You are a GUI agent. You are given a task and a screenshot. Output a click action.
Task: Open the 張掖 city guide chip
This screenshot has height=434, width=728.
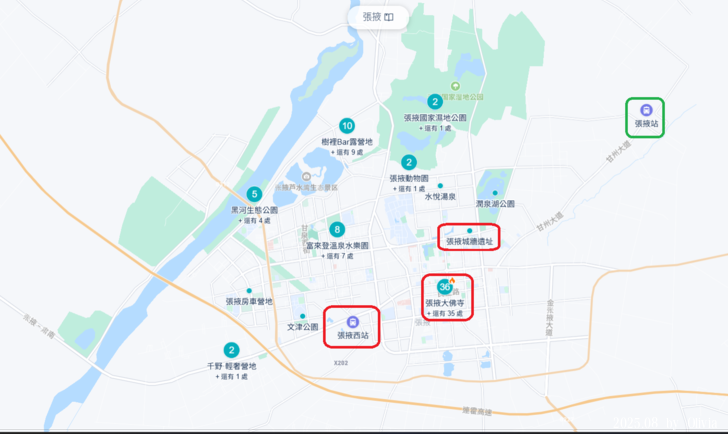pyautogui.click(x=378, y=17)
